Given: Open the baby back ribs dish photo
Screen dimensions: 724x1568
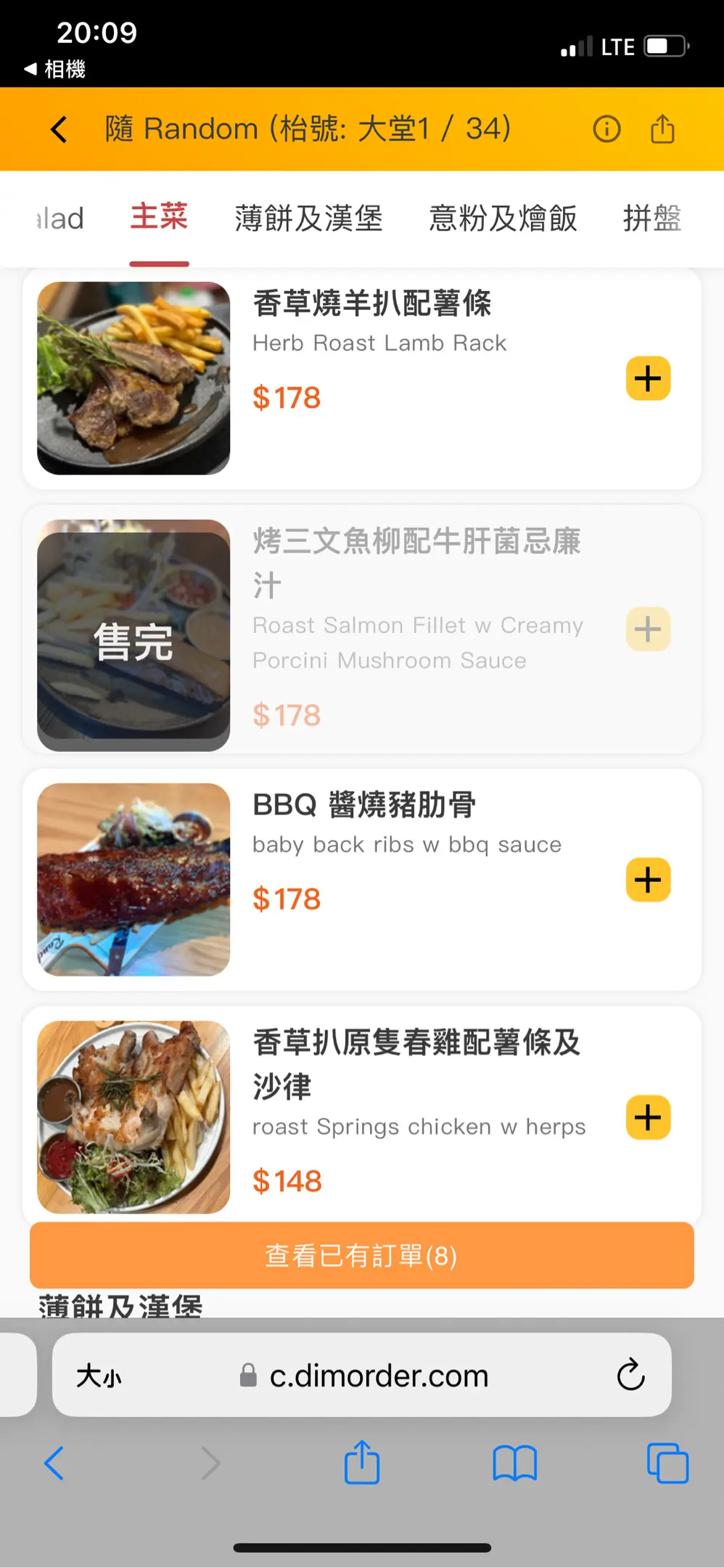Looking at the screenshot, I should point(133,879).
